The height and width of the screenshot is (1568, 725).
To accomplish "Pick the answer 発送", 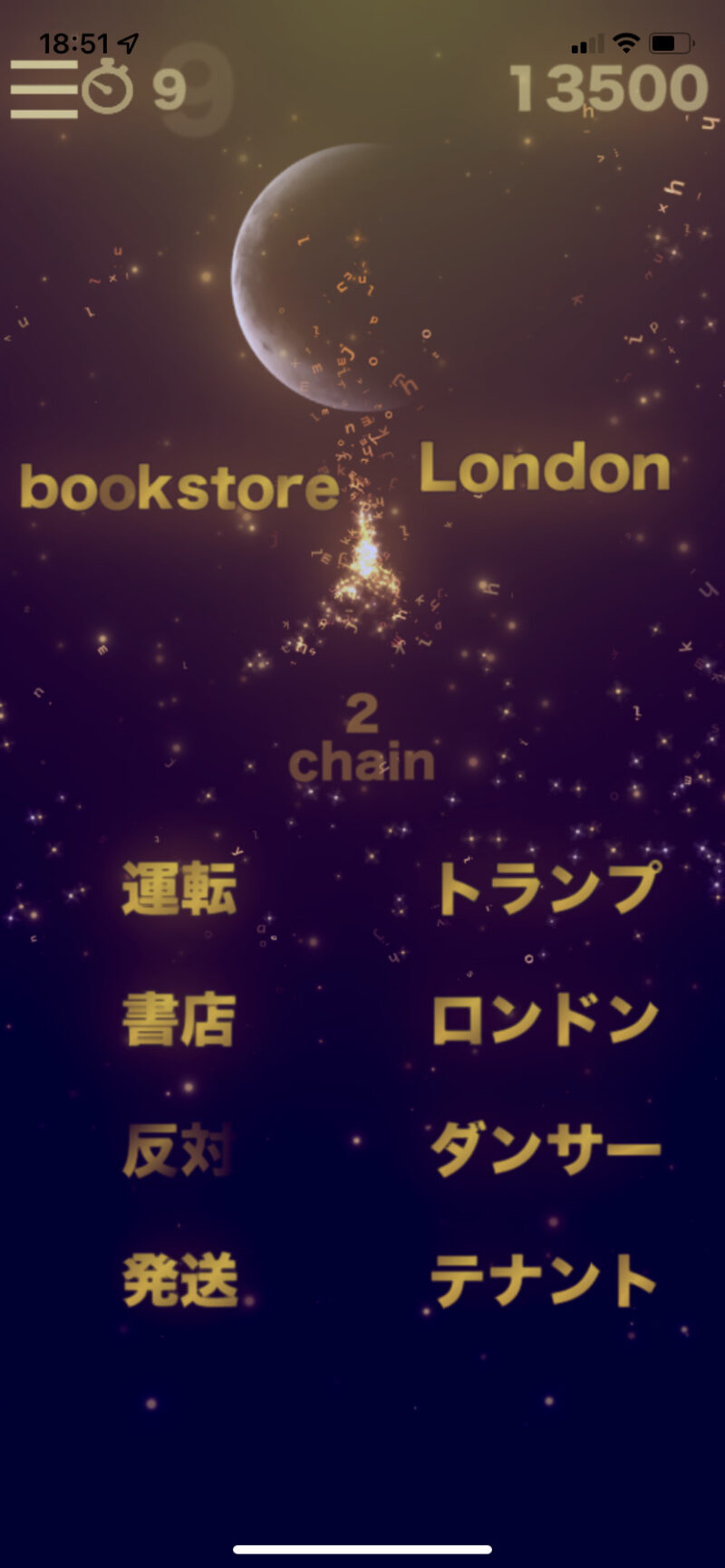I will click(x=179, y=1280).
